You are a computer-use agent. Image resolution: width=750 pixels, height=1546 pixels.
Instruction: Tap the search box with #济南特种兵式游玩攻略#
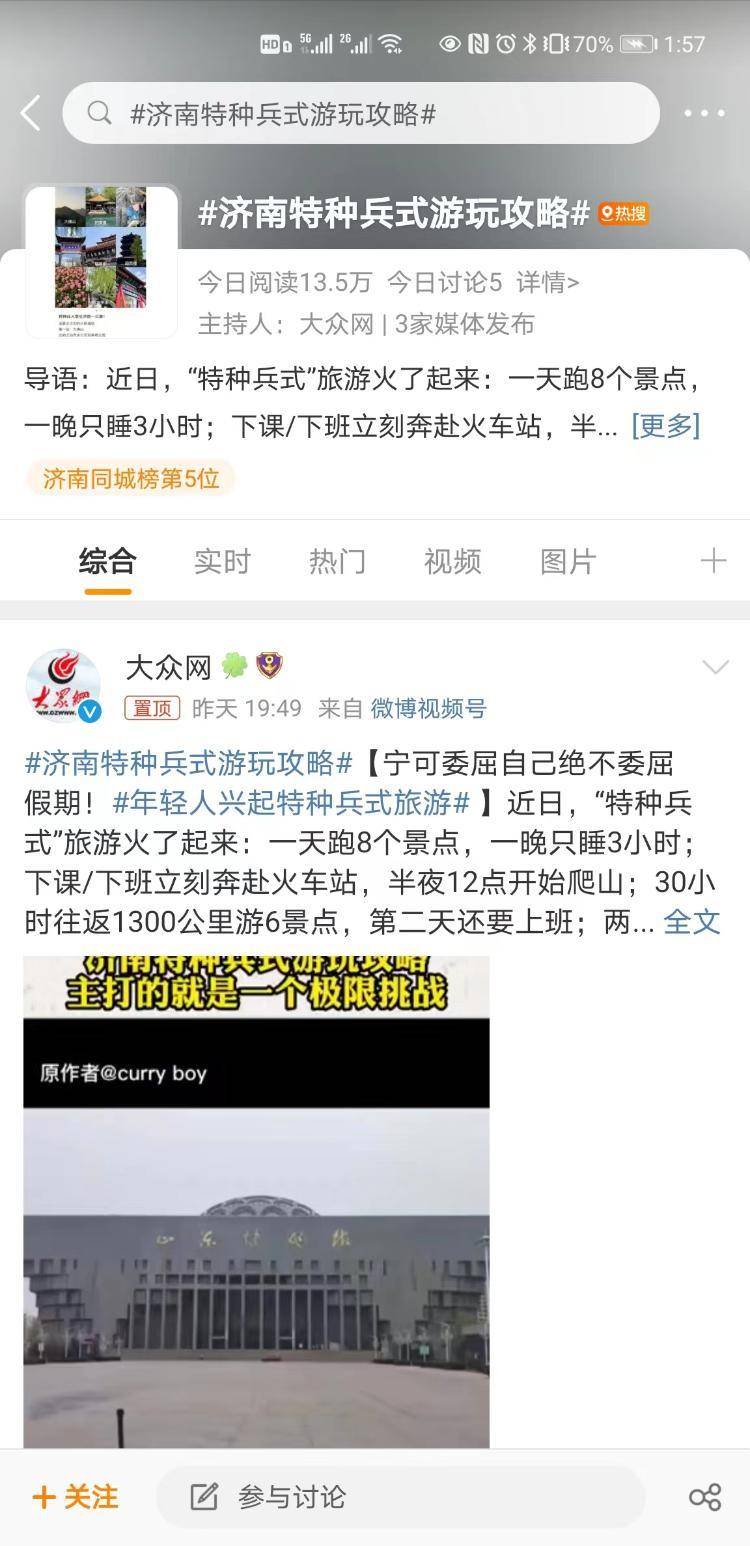(x=360, y=114)
